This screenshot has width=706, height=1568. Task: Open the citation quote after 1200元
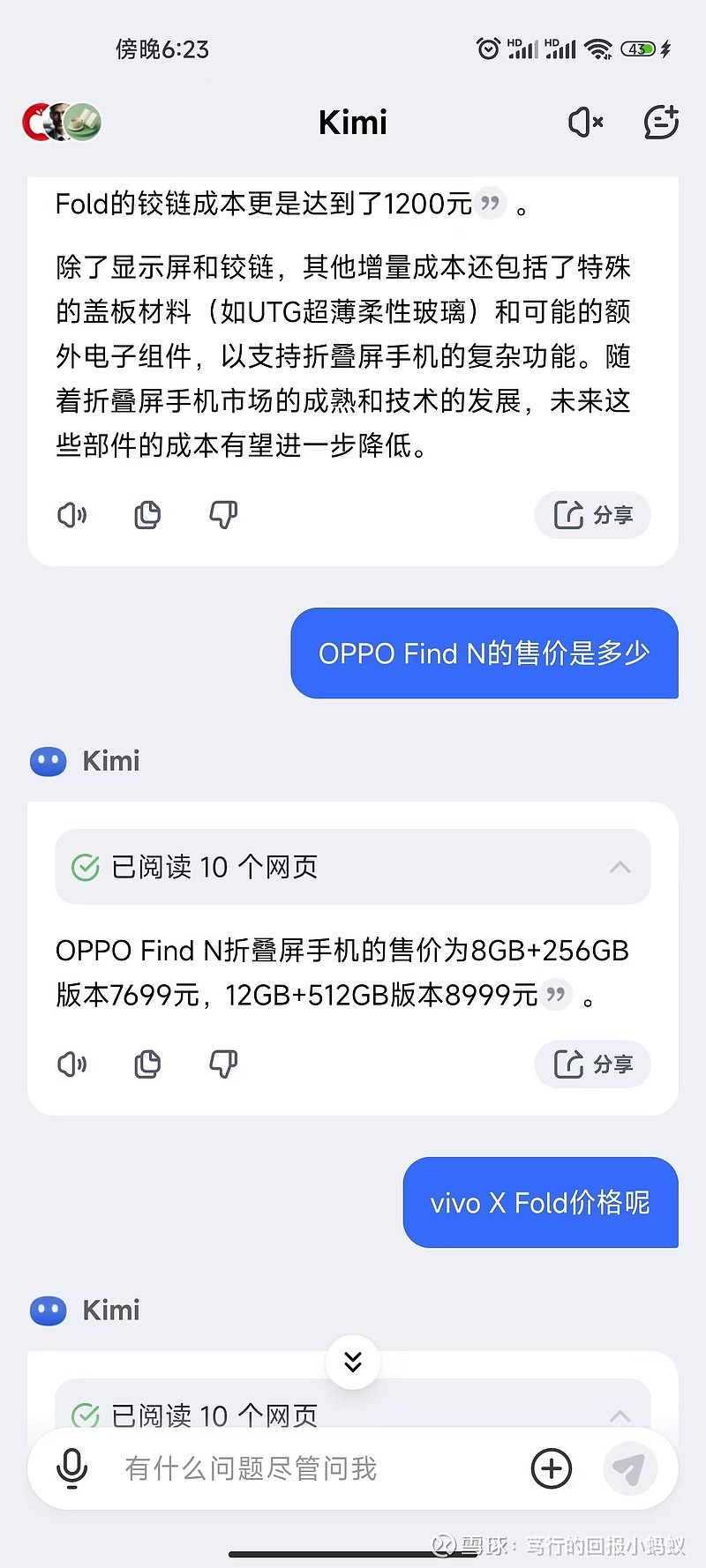click(490, 204)
